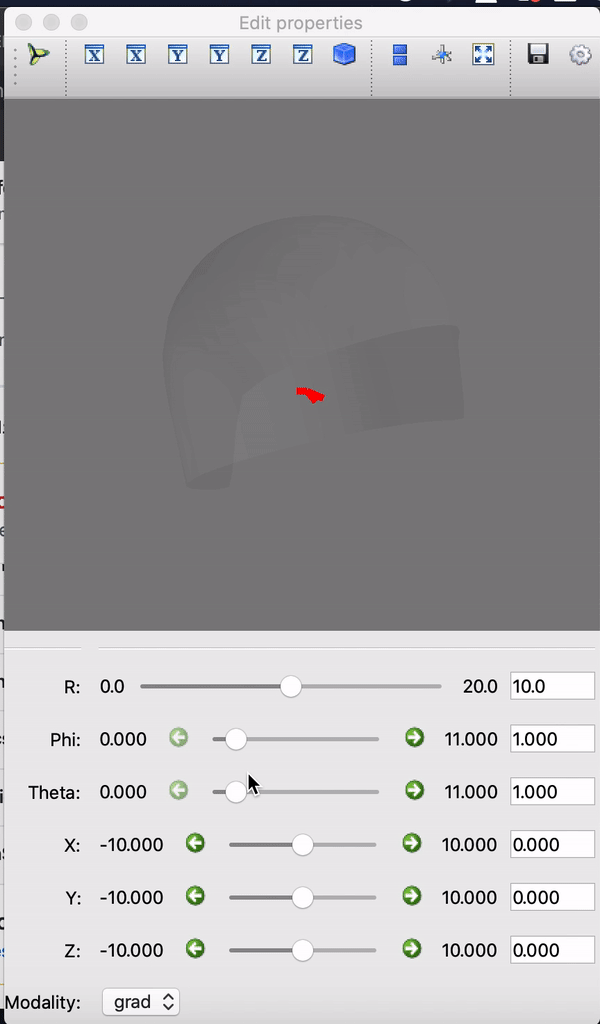
Task: Click the R slider track
Action: tap(291, 686)
